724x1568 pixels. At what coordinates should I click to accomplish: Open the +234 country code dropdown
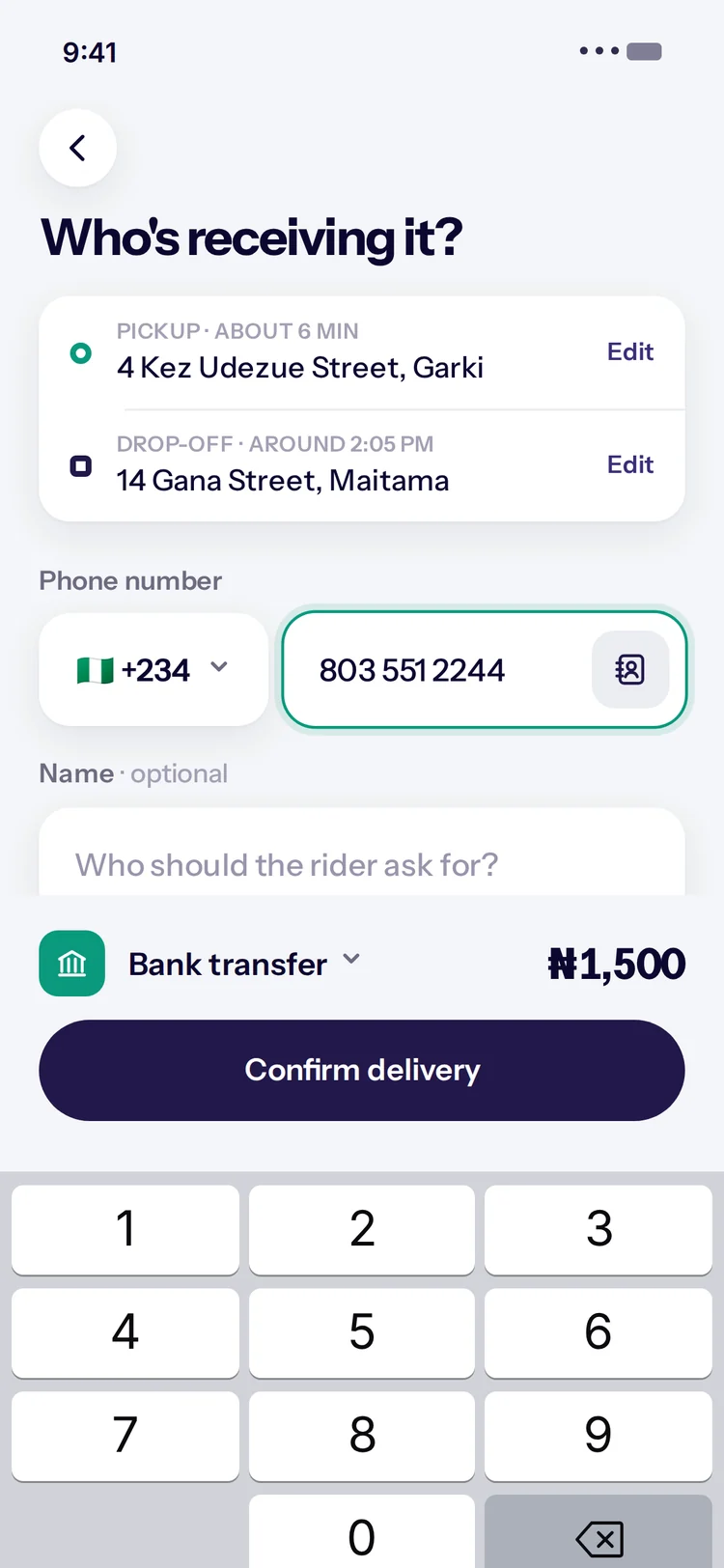(153, 669)
